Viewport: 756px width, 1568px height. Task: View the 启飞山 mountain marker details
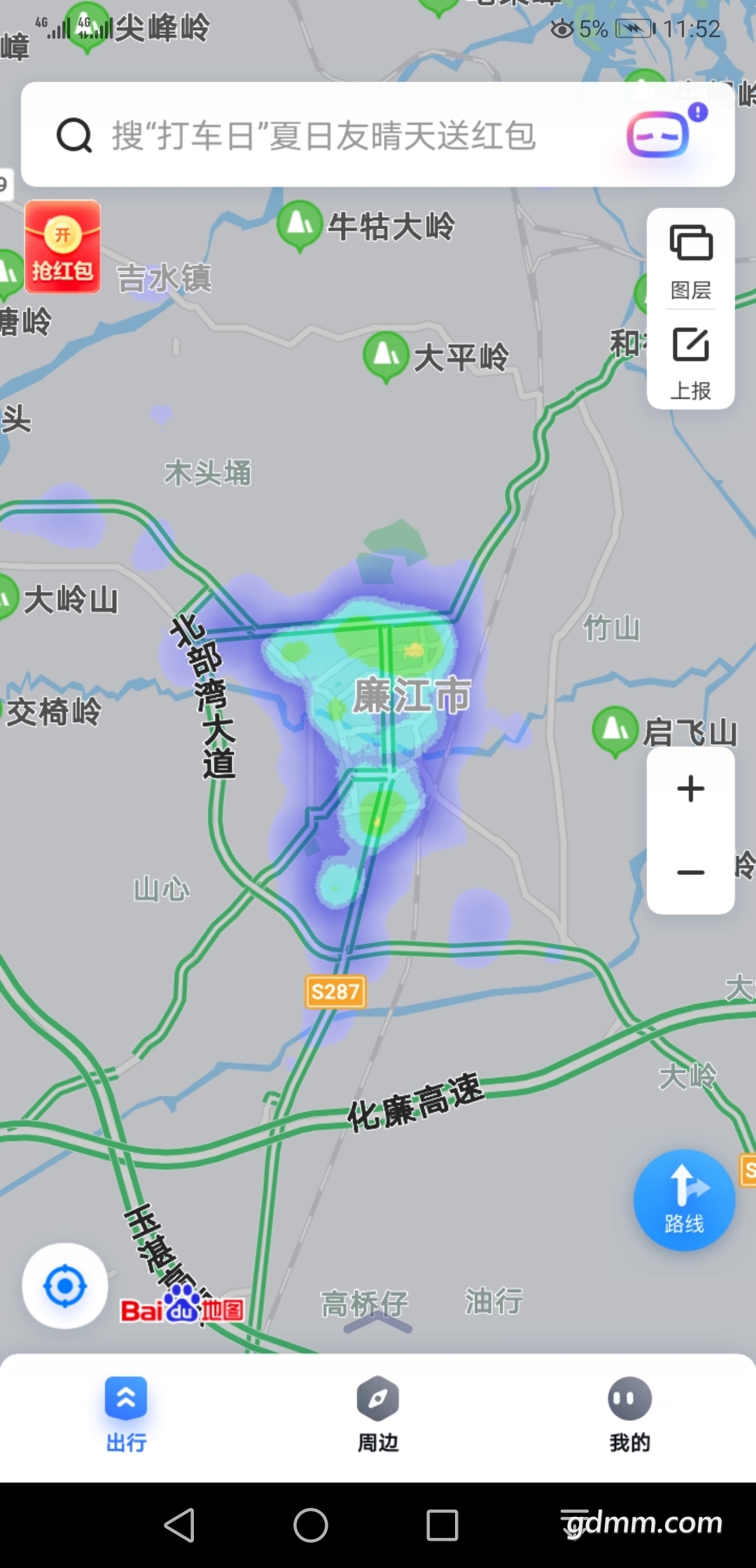point(615,730)
